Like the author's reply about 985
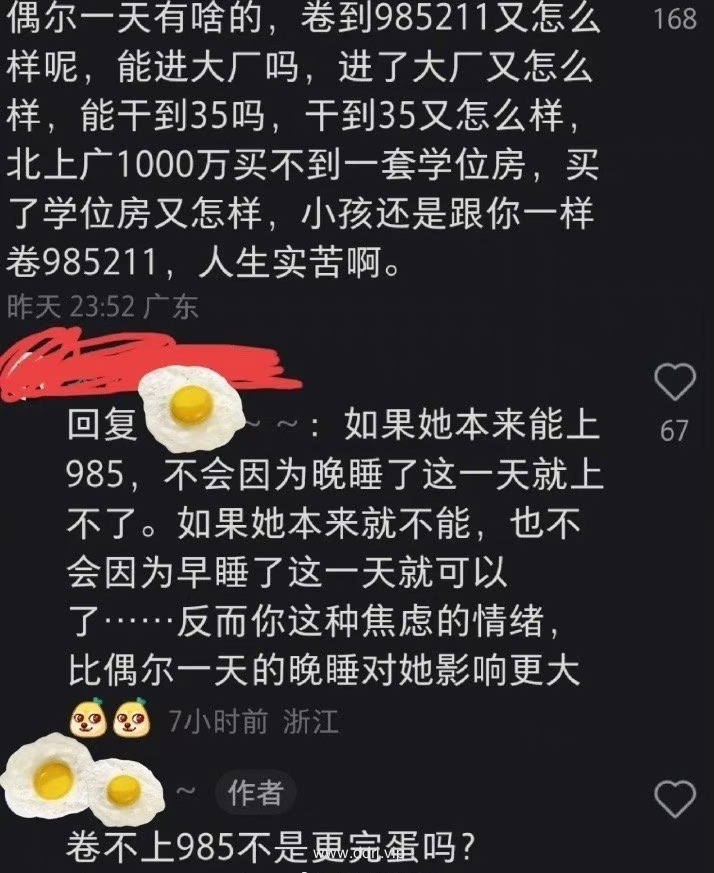The width and height of the screenshot is (714, 873). click(x=674, y=799)
